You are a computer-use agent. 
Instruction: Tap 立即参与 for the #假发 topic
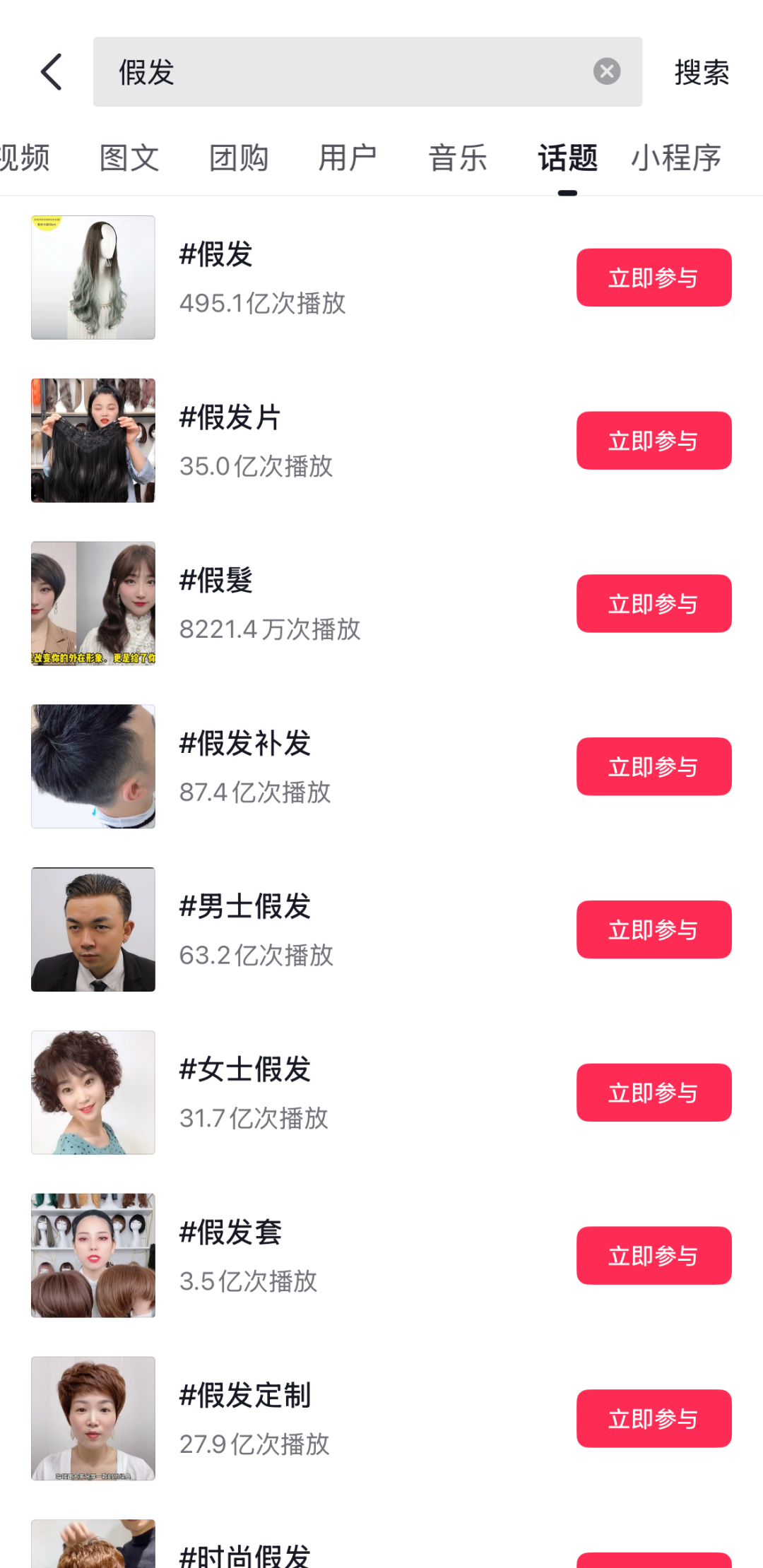(x=653, y=278)
